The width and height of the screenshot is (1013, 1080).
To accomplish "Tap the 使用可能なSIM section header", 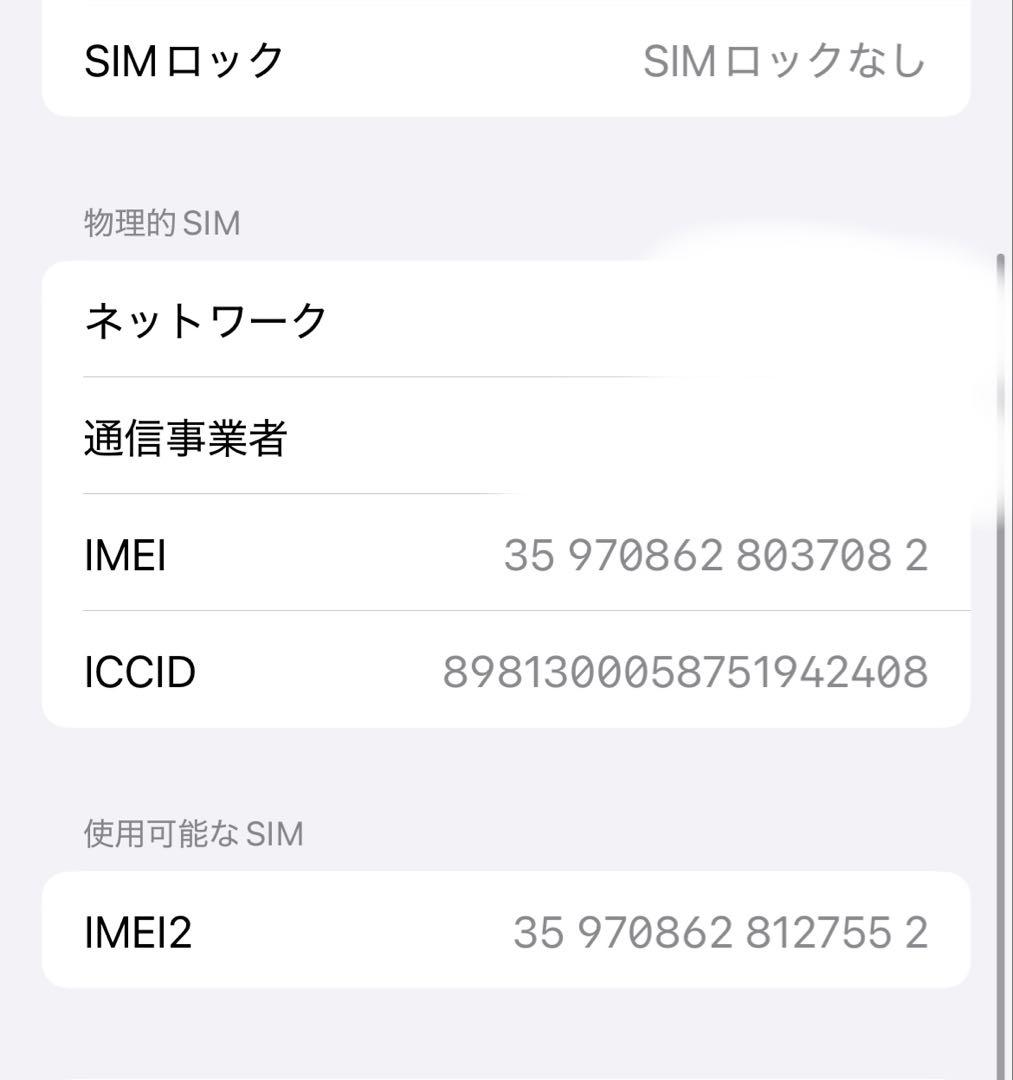I will click(x=192, y=831).
